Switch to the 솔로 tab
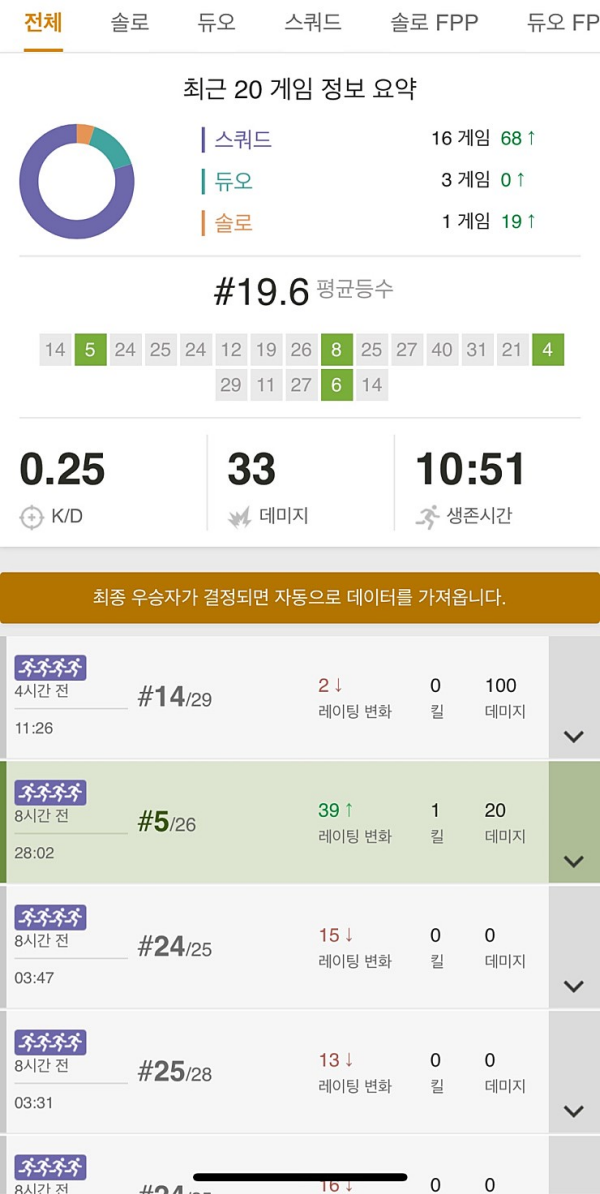 coord(129,22)
